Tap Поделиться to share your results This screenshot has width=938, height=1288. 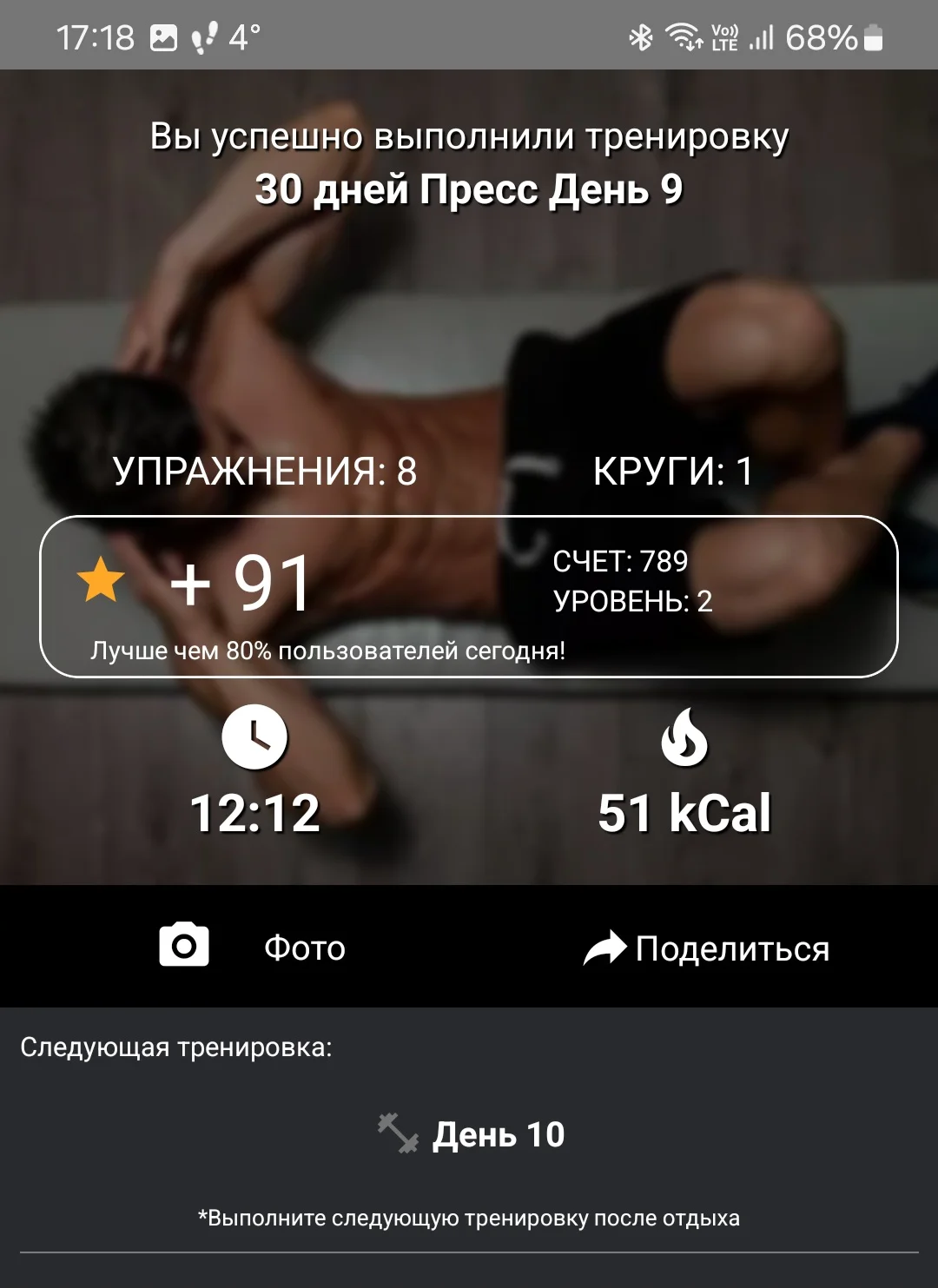tap(733, 948)
